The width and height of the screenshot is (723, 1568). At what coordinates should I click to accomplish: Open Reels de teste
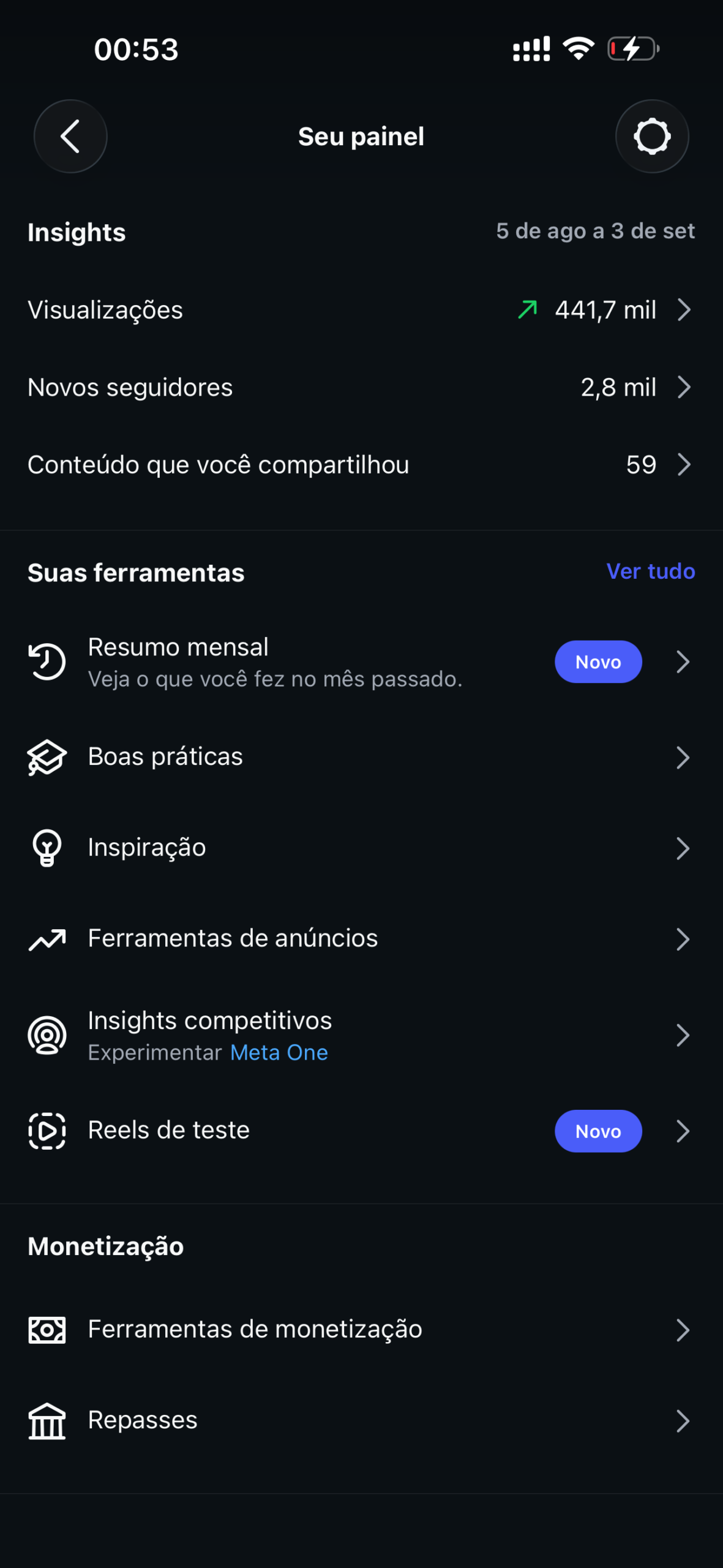click(x=361, y=1131)
